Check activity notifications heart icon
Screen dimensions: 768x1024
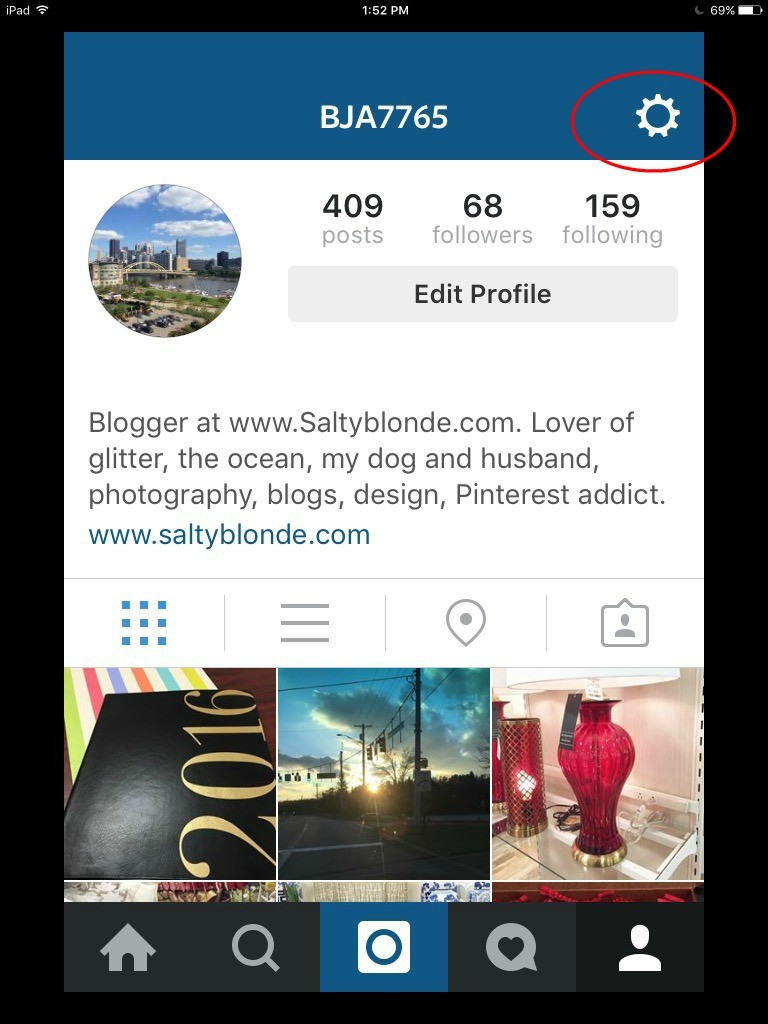point(512,945)
